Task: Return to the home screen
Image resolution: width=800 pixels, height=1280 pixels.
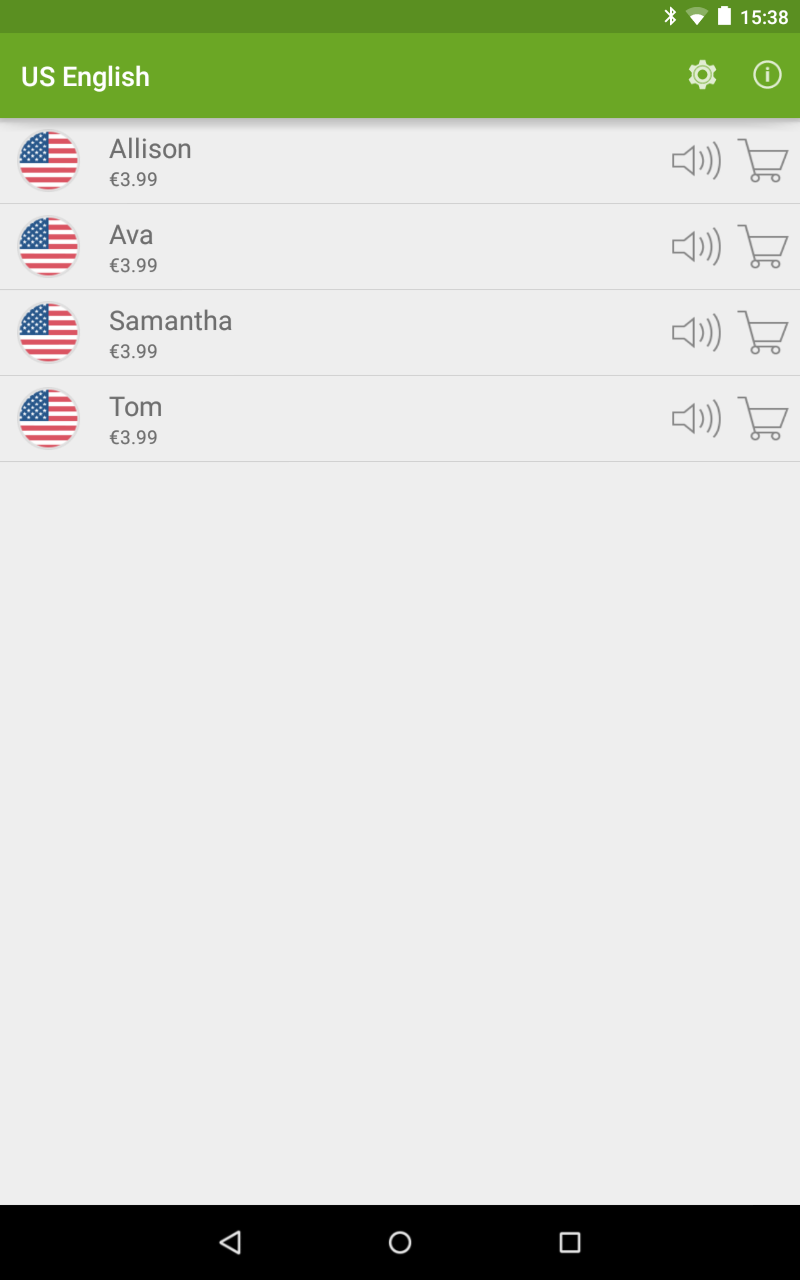Action: pos(400,1242)
